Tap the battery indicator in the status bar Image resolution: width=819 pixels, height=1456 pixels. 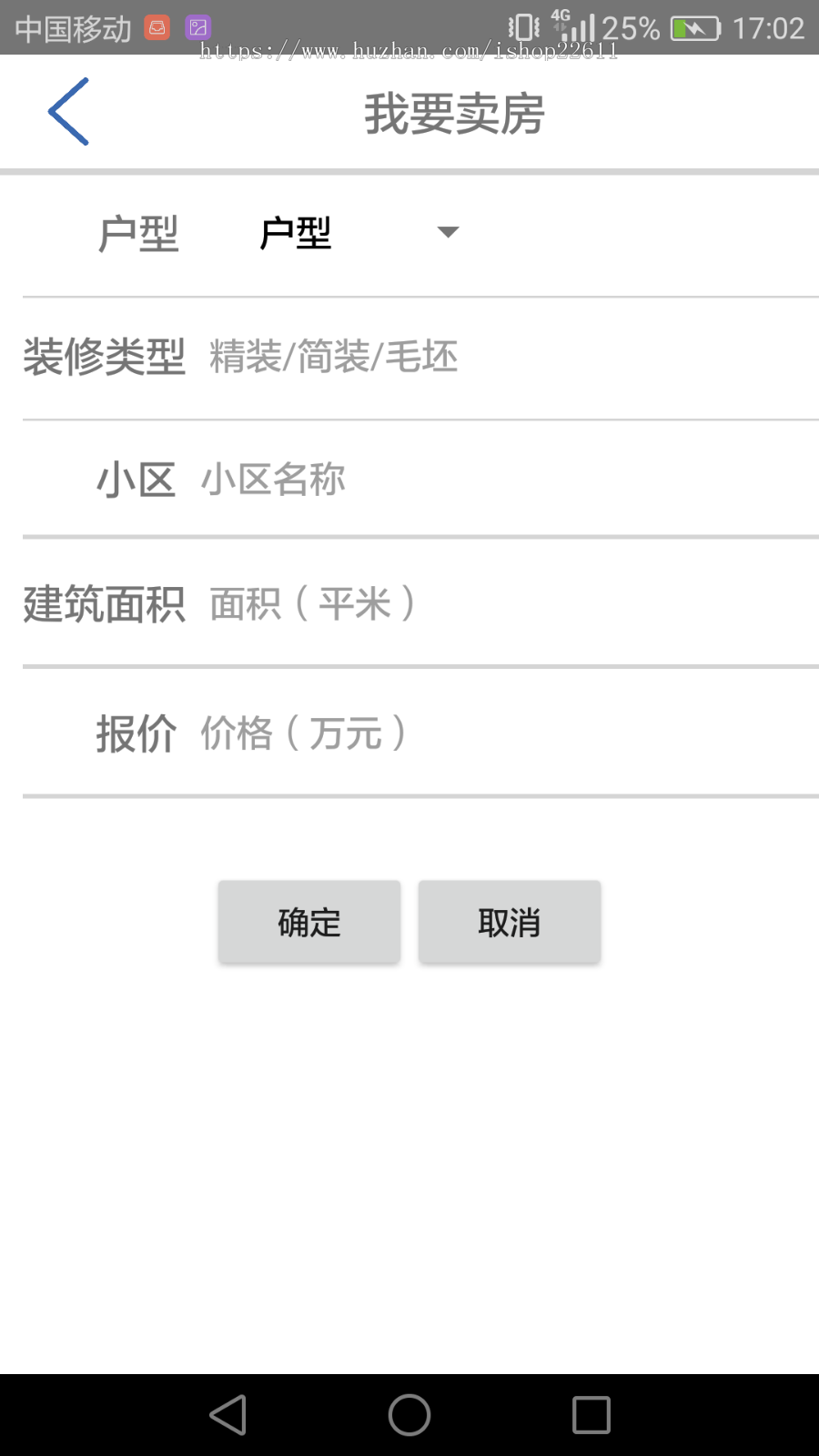[694, 27]
